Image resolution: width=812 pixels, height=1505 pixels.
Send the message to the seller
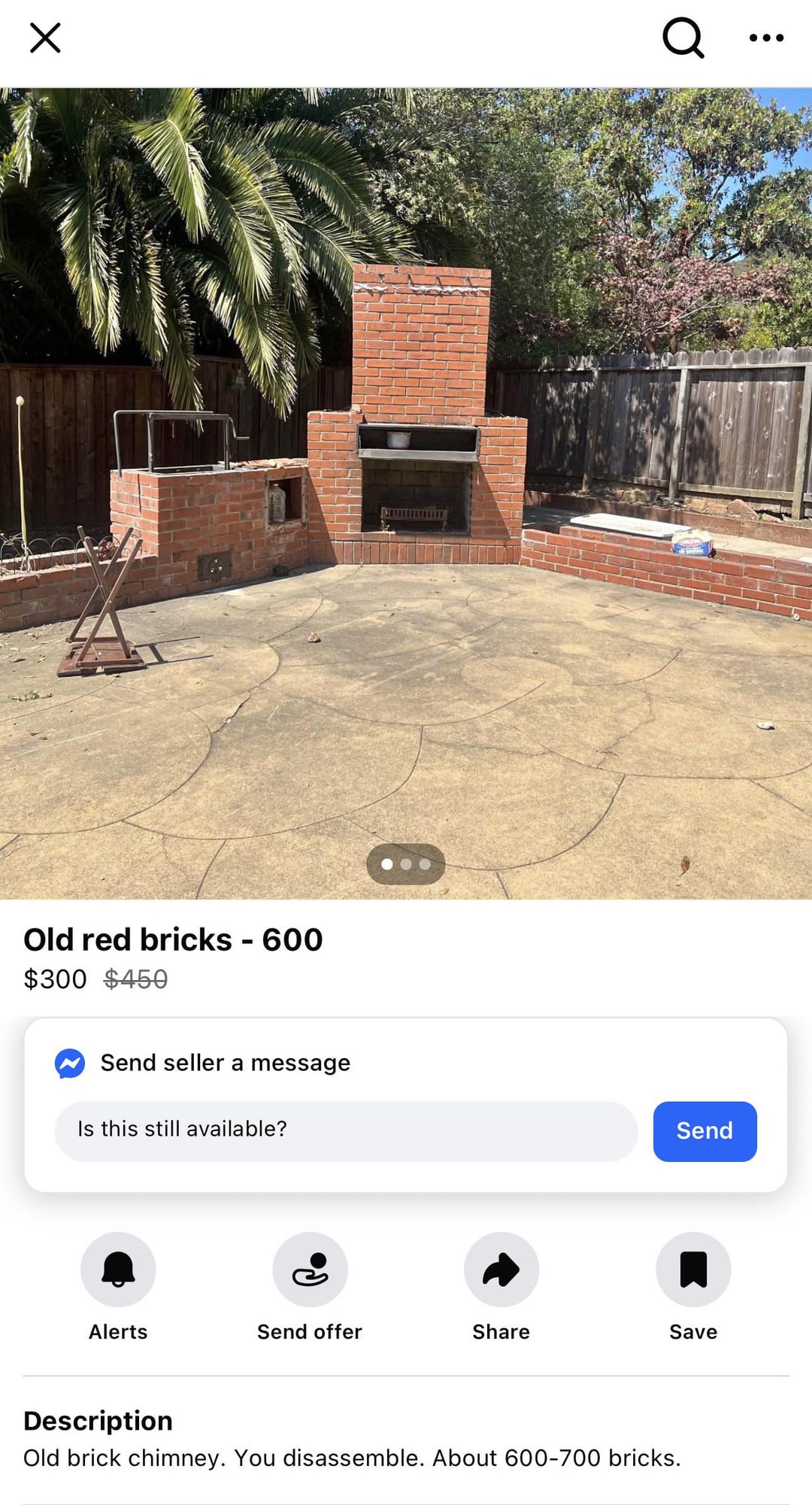click(704, 1130)
